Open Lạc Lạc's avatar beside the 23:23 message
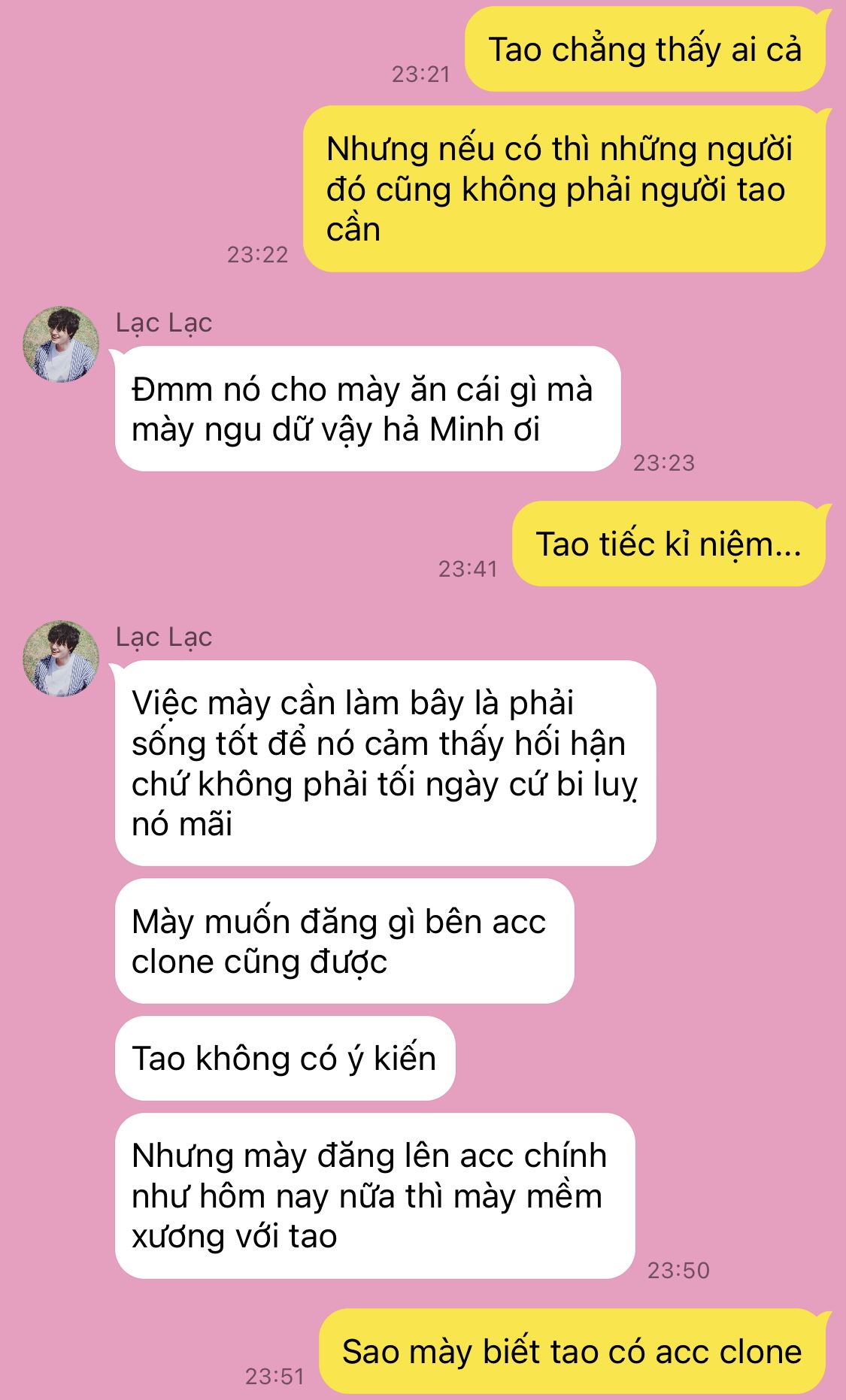The width and height of the screenshot is (846, 1400). point(62,344)
